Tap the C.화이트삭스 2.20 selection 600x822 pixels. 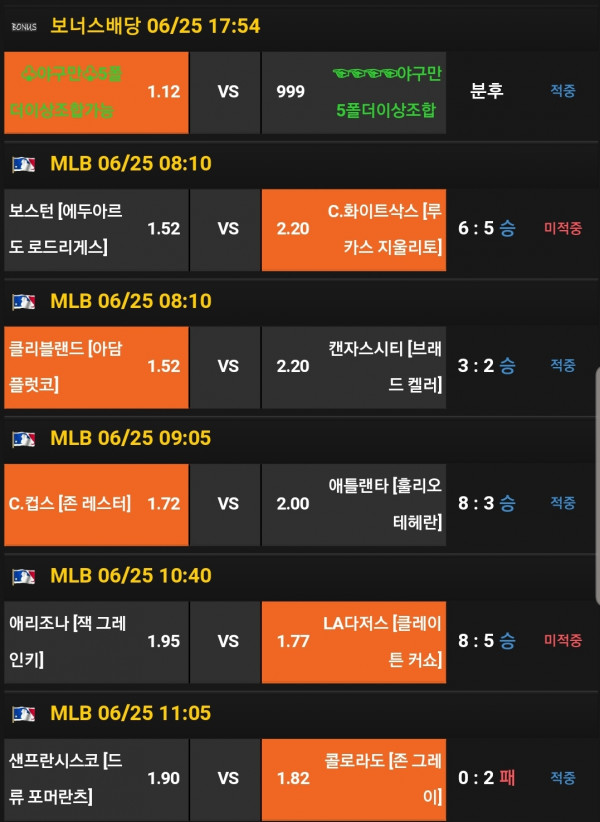[354, 229]
